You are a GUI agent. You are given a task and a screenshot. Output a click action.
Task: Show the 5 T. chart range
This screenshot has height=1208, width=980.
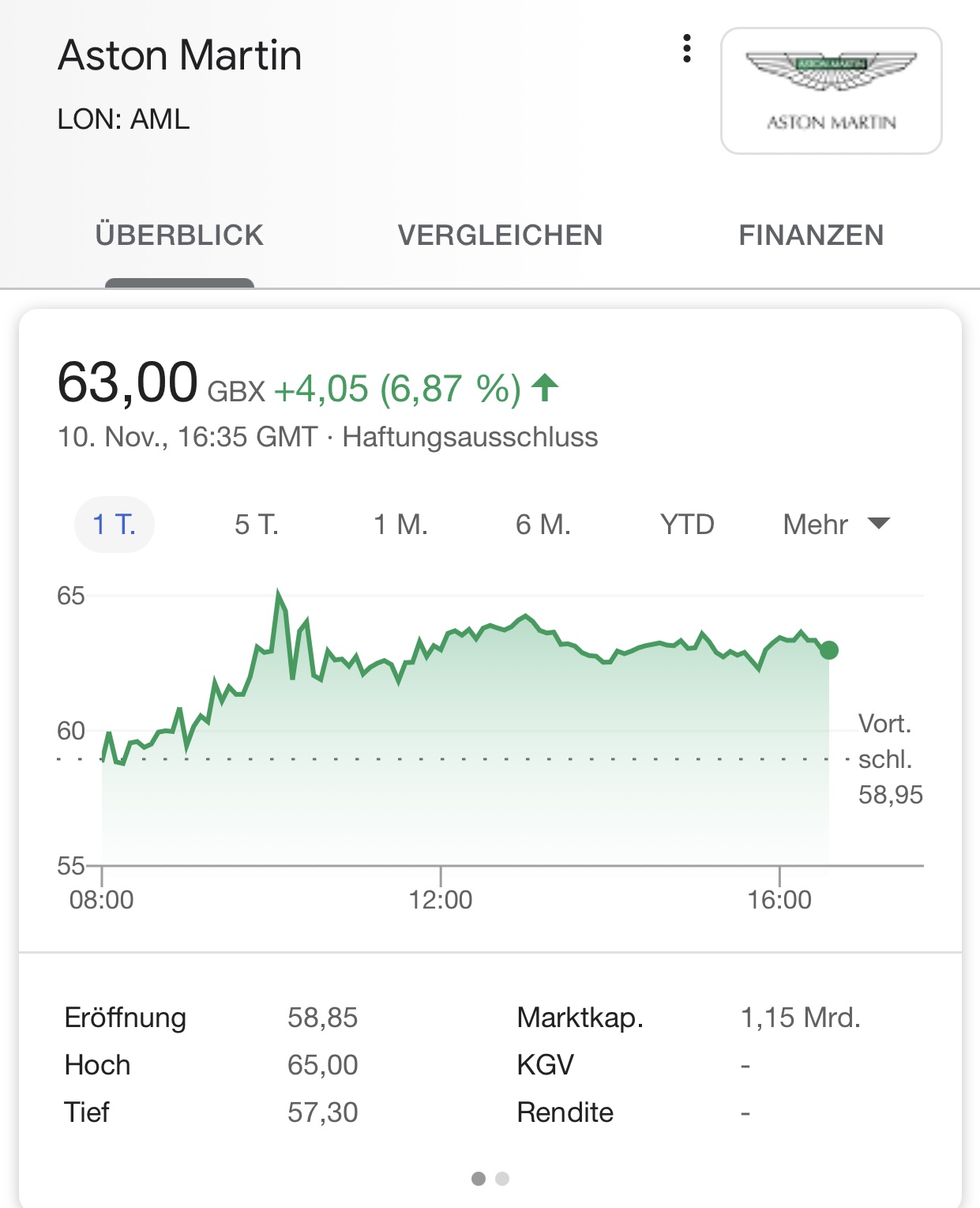257,525
